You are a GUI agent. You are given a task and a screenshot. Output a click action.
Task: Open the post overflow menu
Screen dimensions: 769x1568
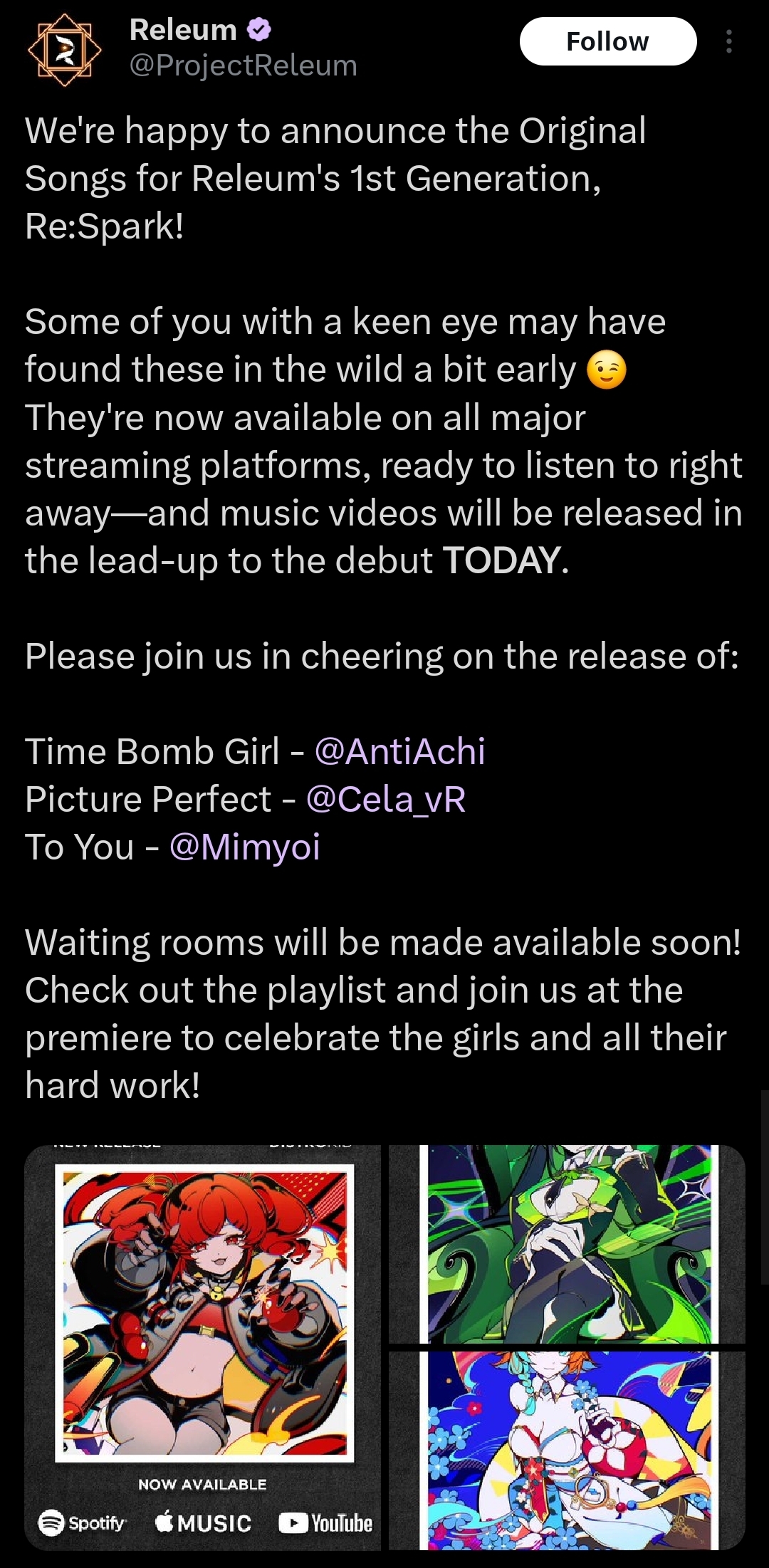[728, 41]
